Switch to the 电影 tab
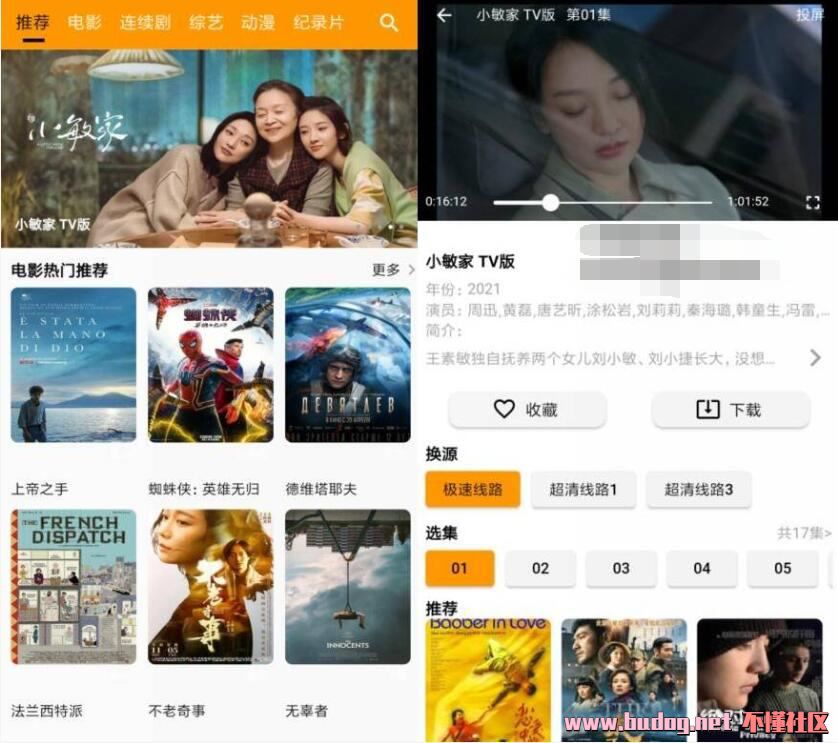838x743 pixels. point(85,22)
